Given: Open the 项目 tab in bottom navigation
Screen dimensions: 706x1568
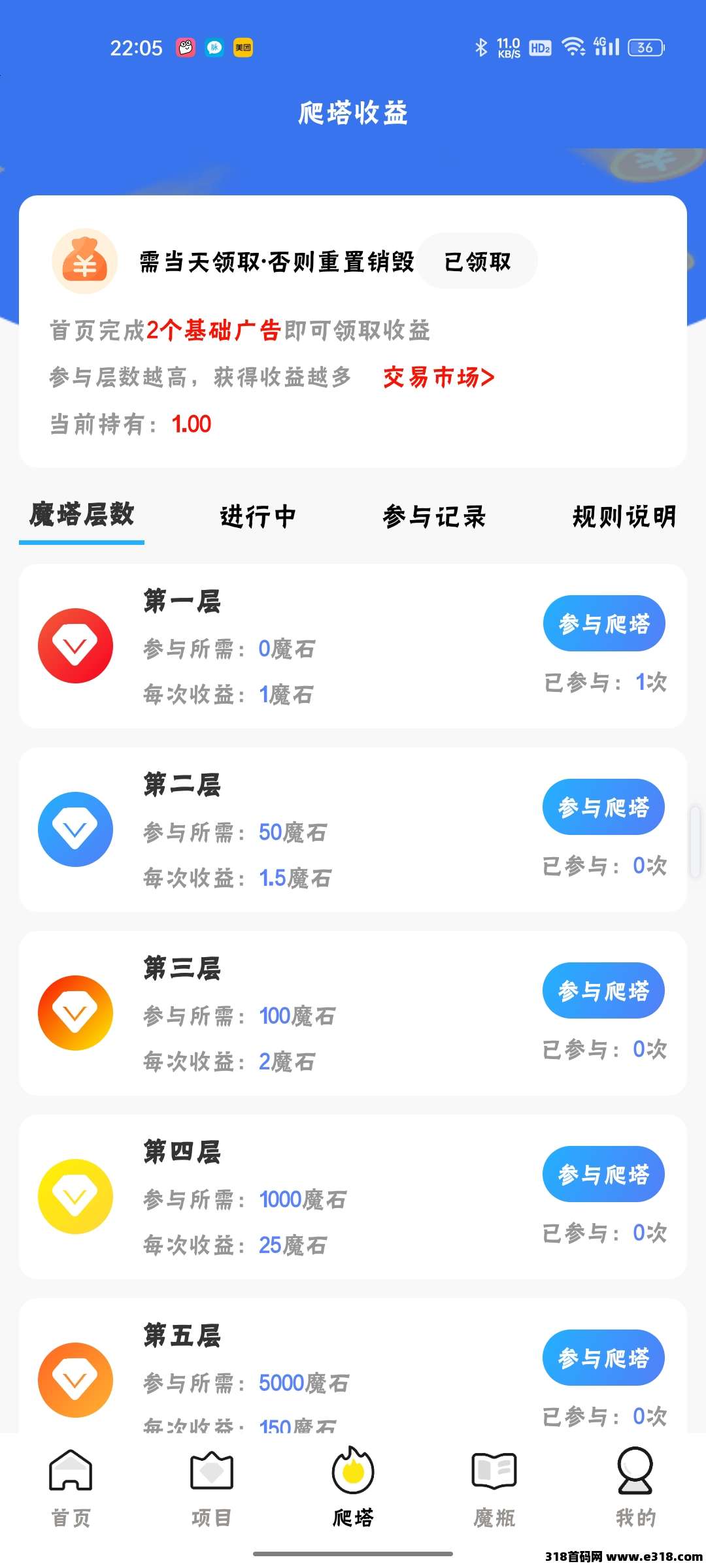Looking at the screenshot, I should [x=211, y=1487].
